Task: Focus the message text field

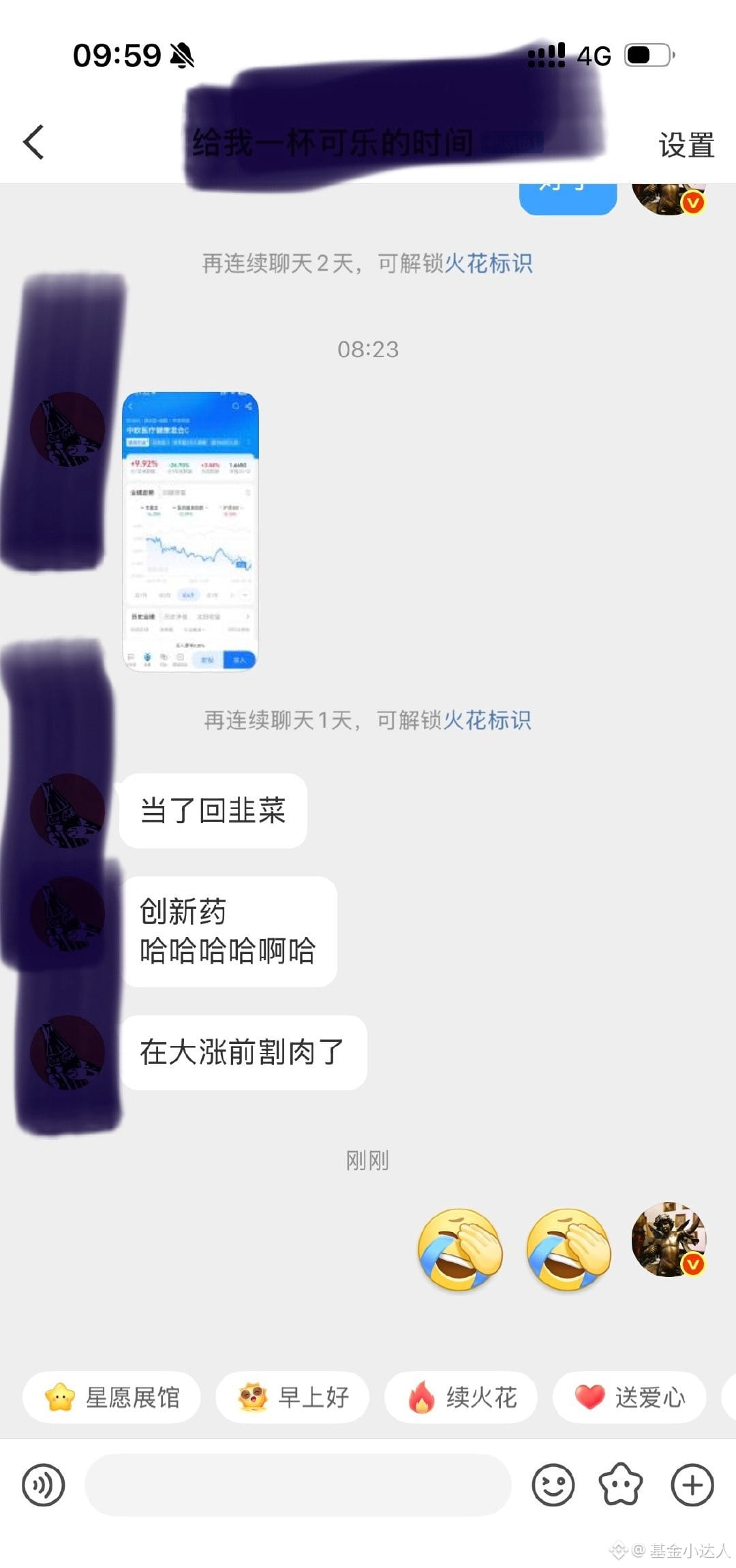Action: pos(298,1486)
